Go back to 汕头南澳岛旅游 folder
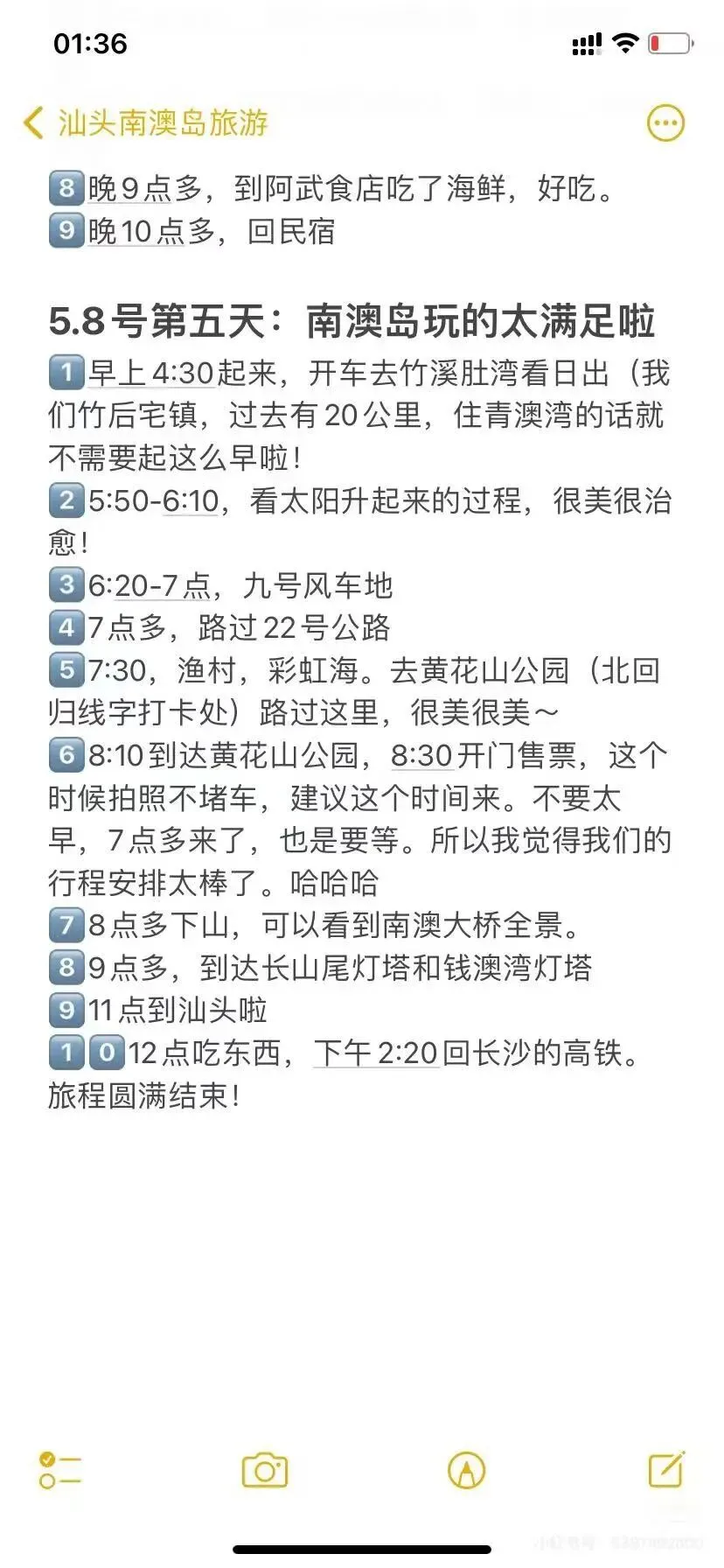 (x=145, y=123)
